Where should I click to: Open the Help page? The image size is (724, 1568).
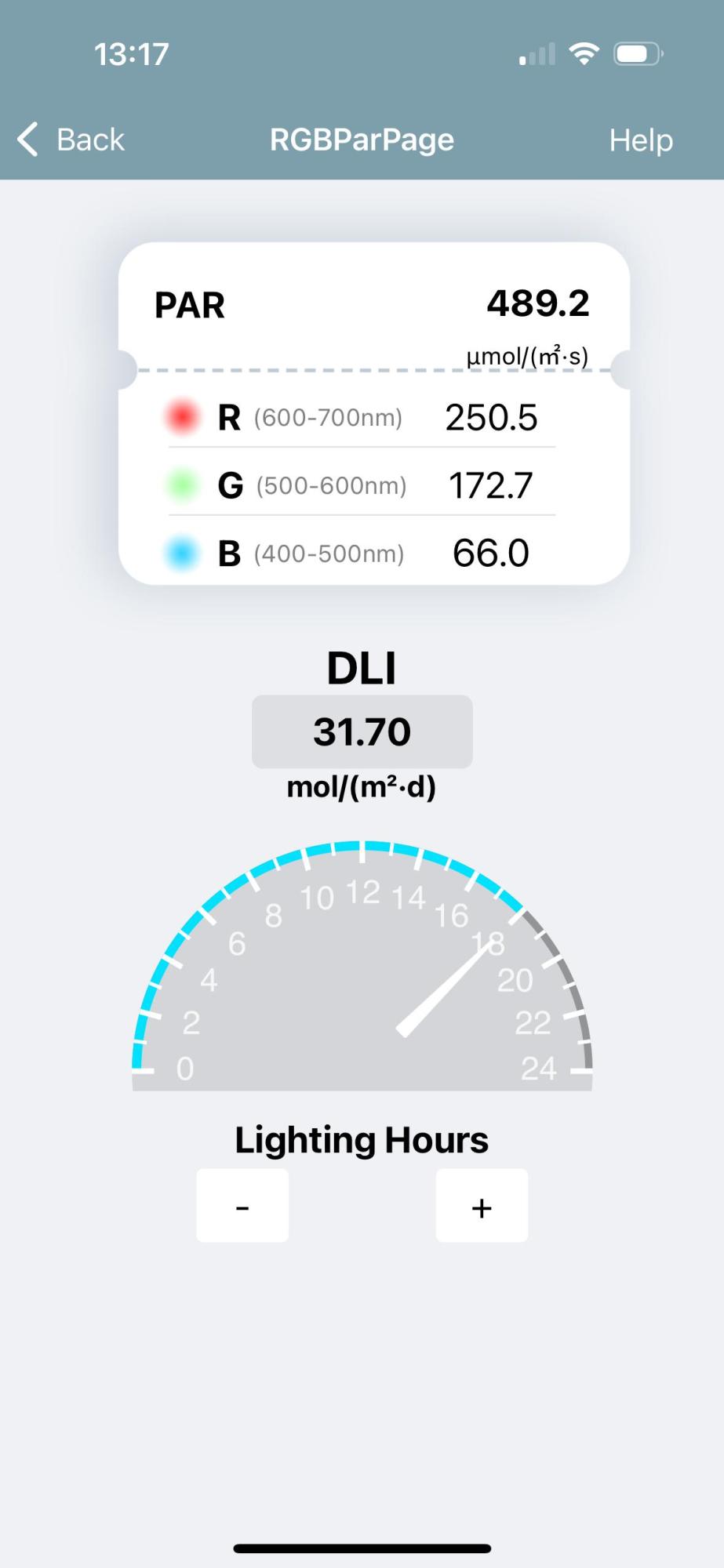click(641, 140)
